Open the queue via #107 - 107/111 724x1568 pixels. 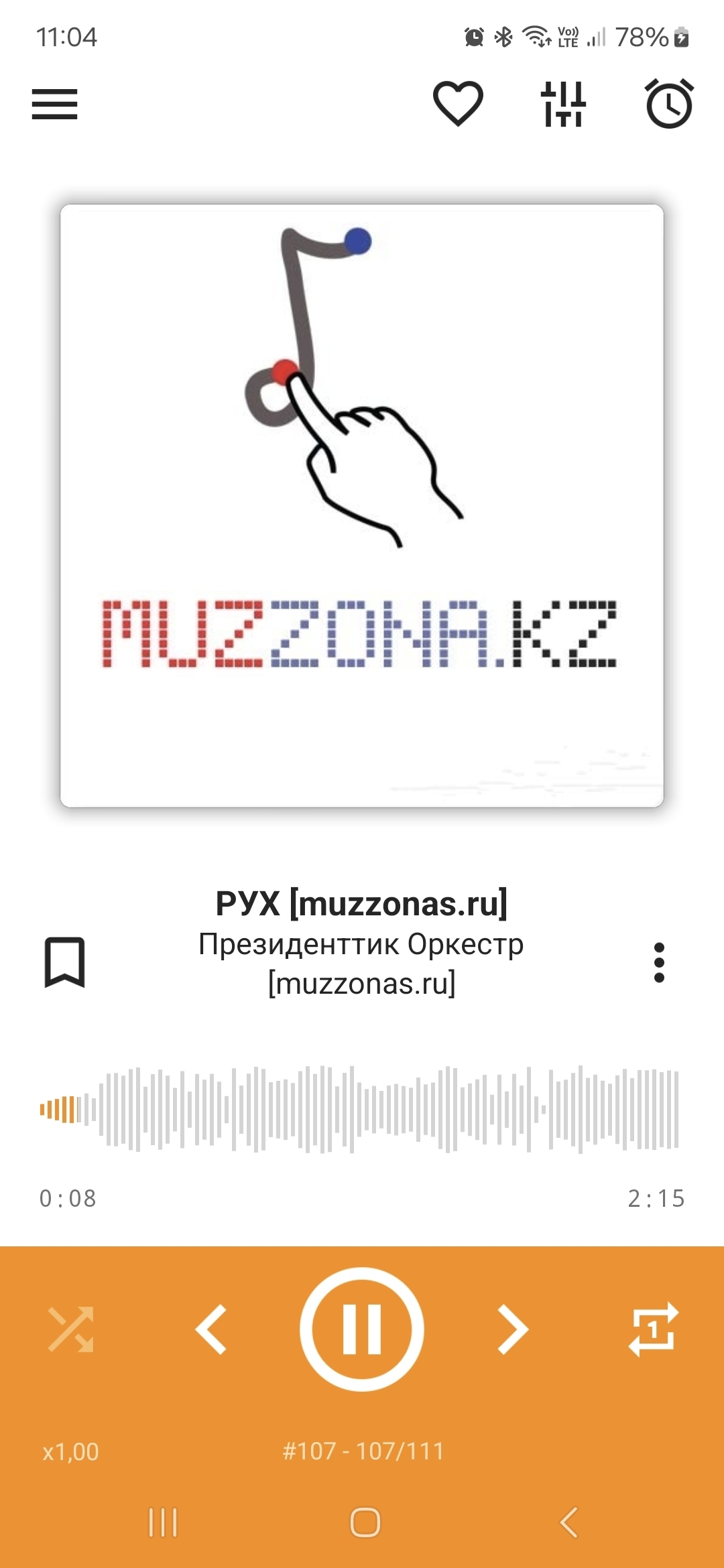pos(363,1451)
